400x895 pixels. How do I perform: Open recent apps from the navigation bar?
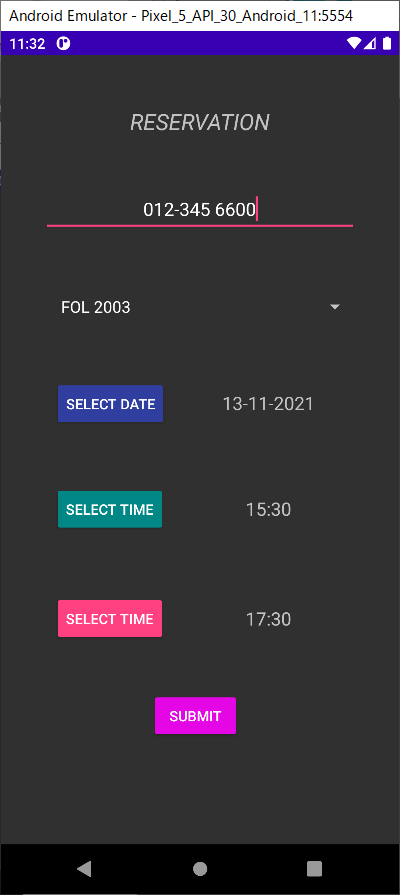(314, 869)
